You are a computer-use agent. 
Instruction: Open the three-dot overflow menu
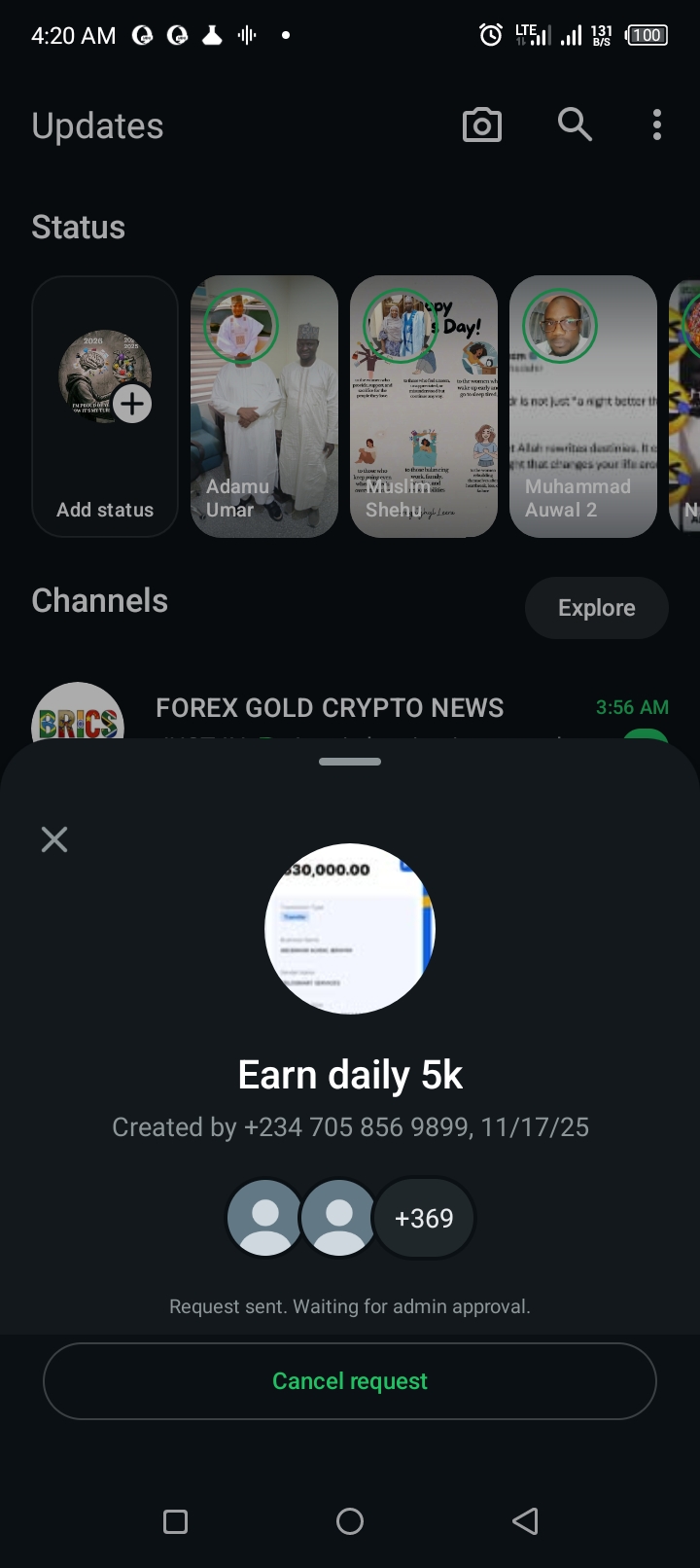point(657,125)
